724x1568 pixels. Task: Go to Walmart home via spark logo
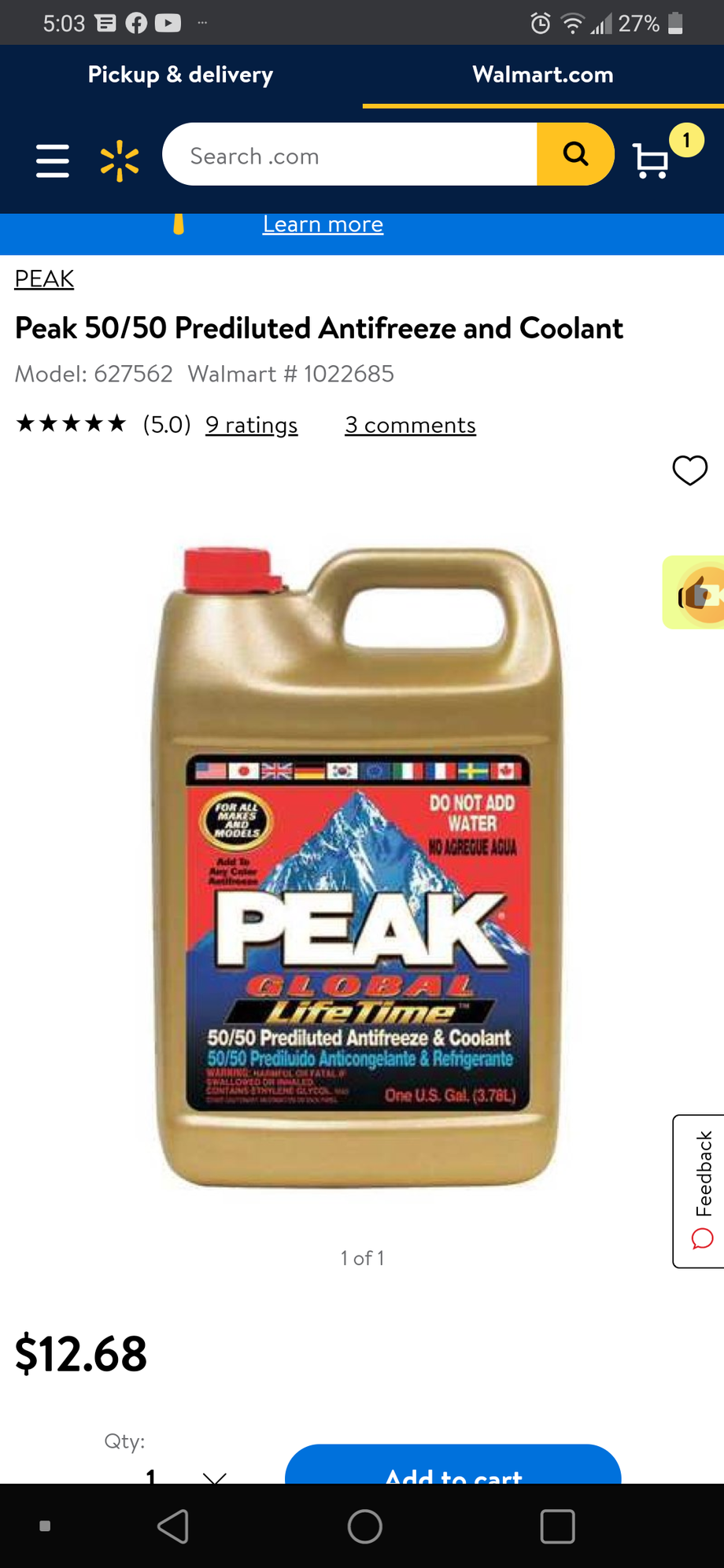120,160
